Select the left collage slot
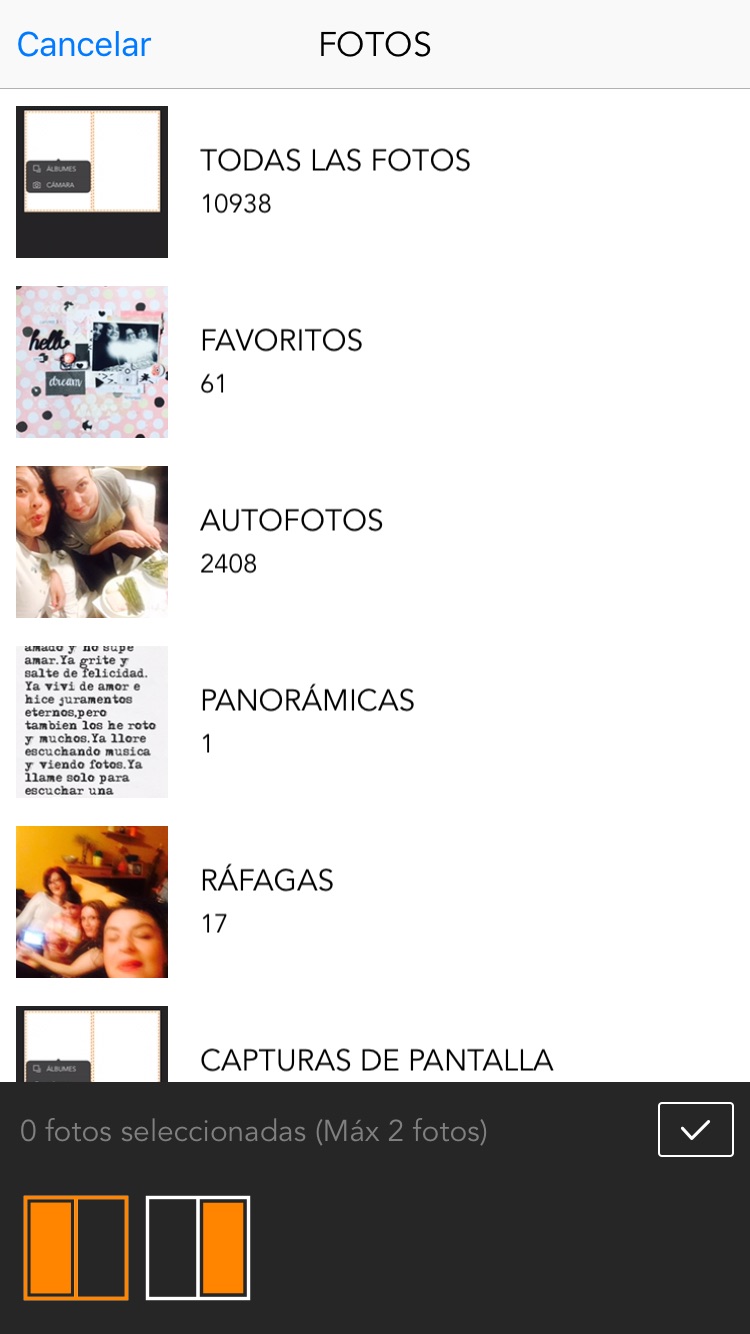The image size is (750, 1334). click(x=76, y=1247)
